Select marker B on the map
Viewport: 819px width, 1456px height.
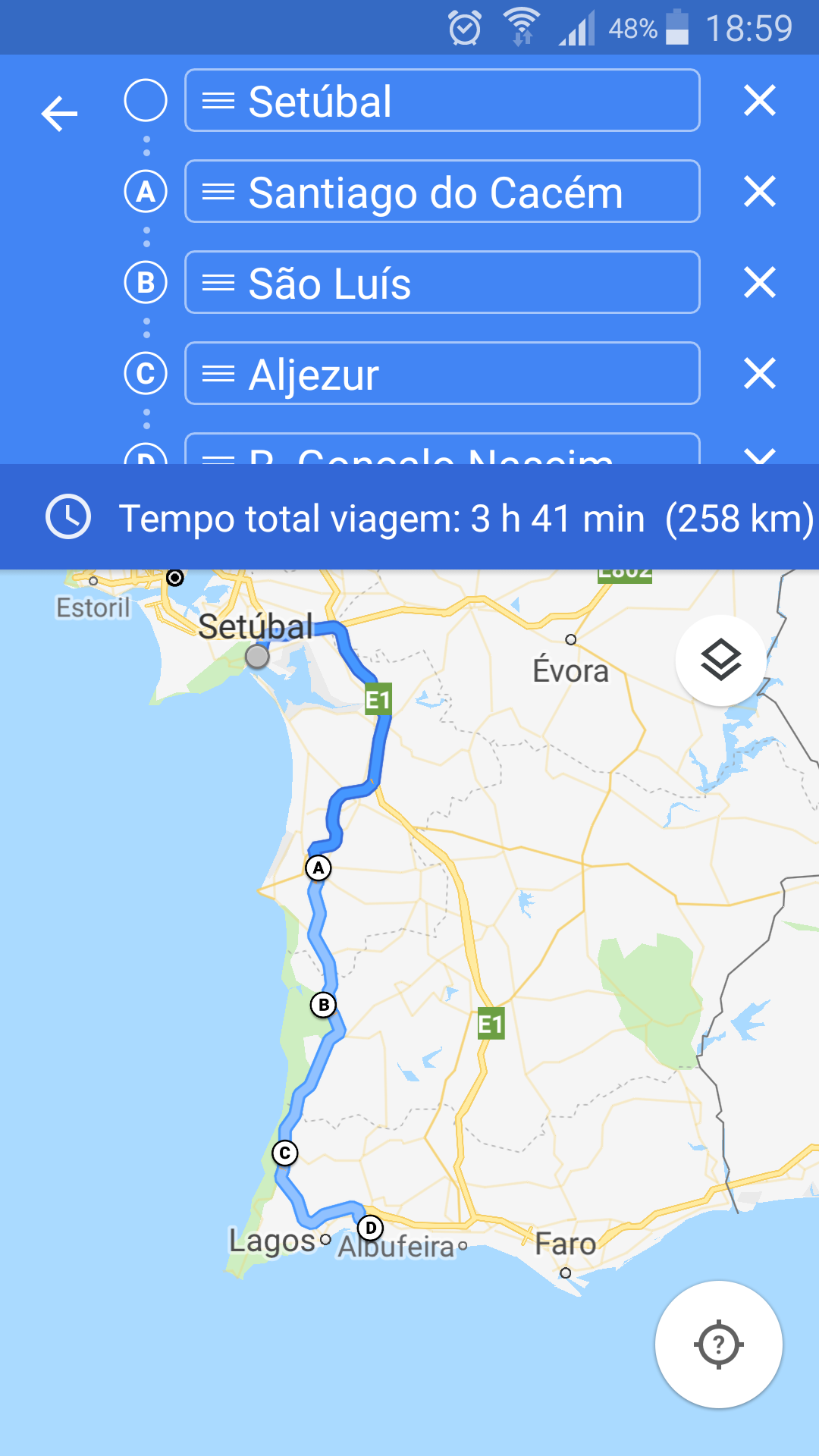tap(324, 1006)
